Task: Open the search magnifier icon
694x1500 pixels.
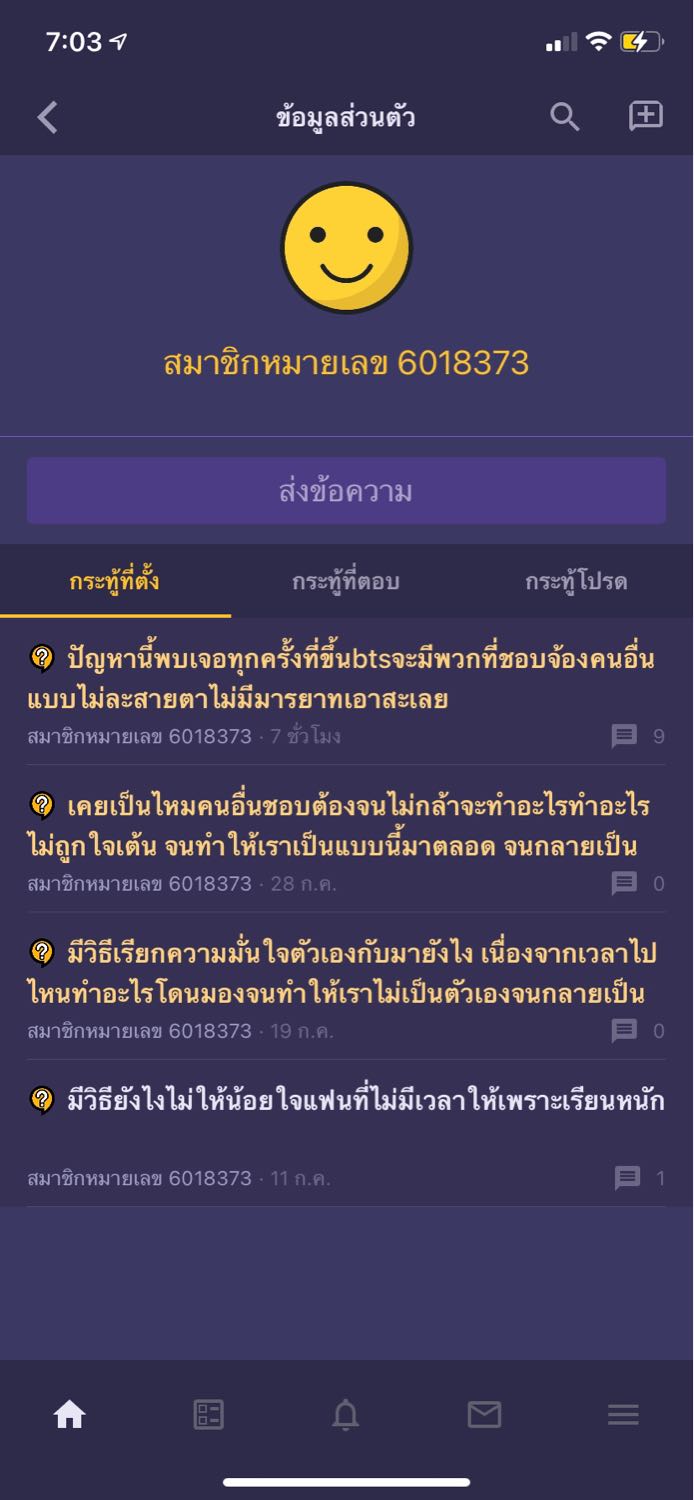Action: pos(565,117)
